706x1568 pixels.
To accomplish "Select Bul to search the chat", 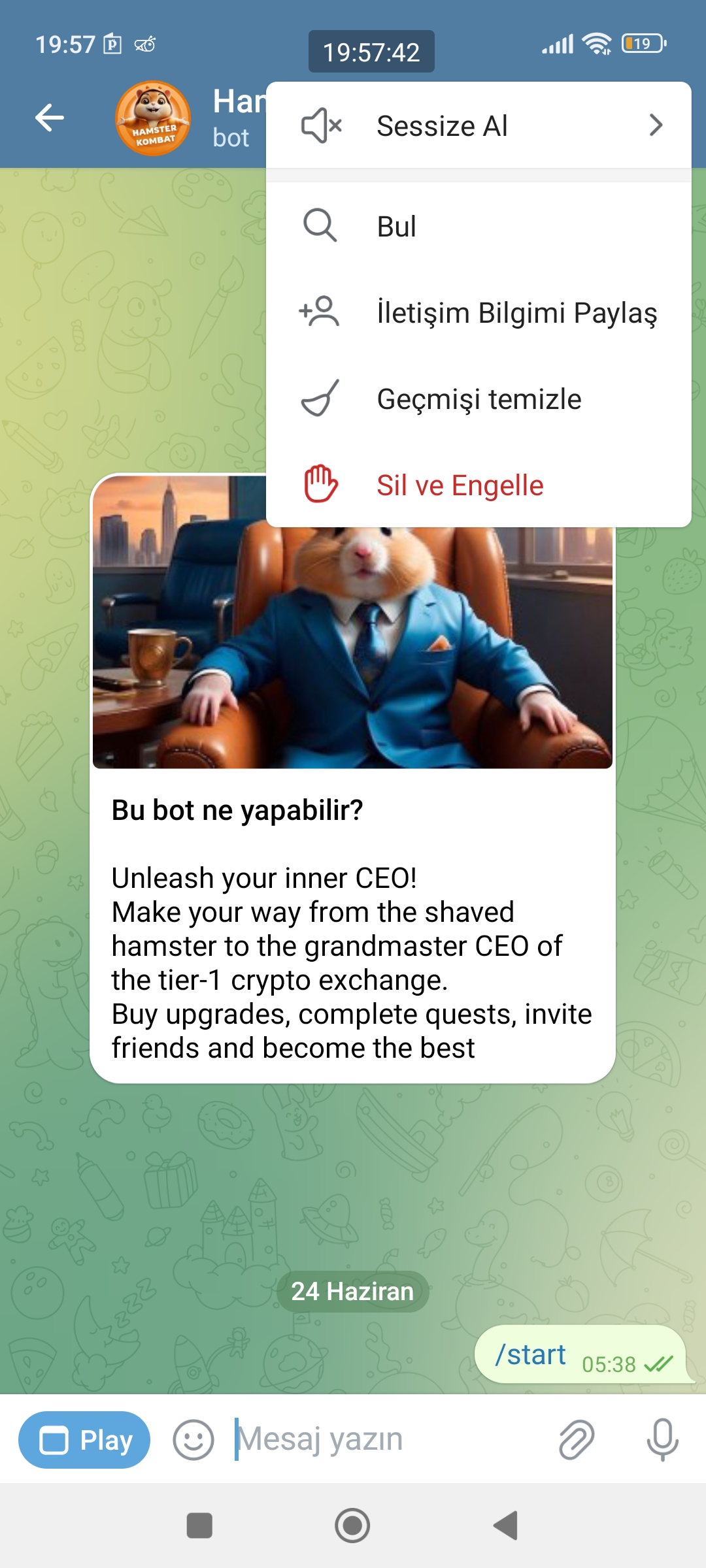I will tap(479, 227).
